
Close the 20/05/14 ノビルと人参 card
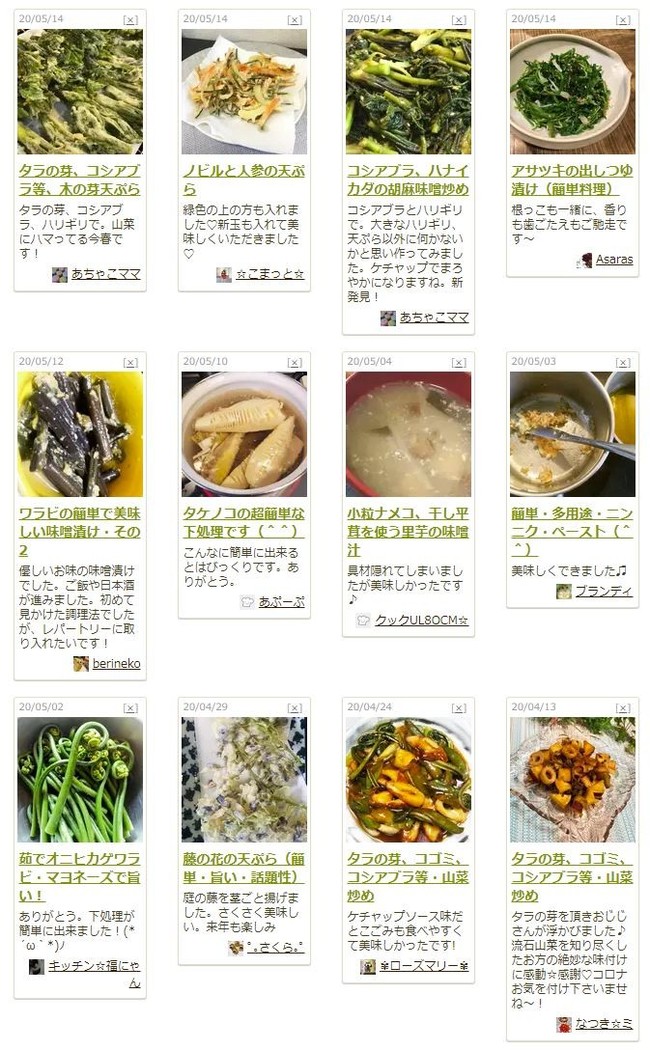click(x=294, y=20)
